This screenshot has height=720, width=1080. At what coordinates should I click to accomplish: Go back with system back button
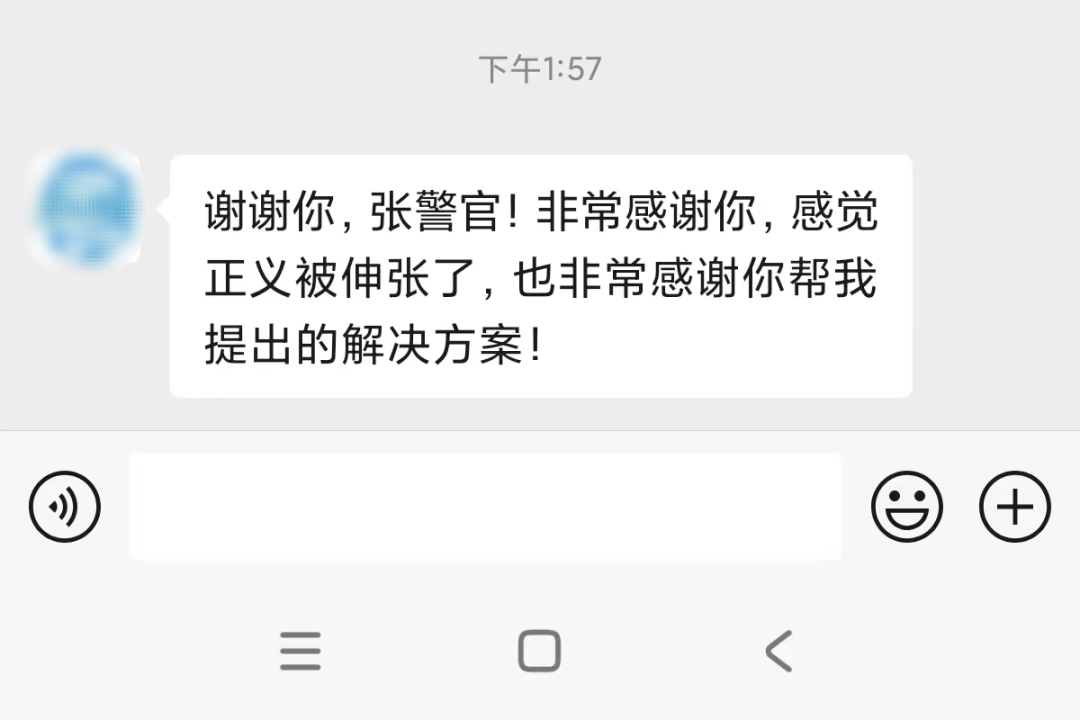pos(778,651)
